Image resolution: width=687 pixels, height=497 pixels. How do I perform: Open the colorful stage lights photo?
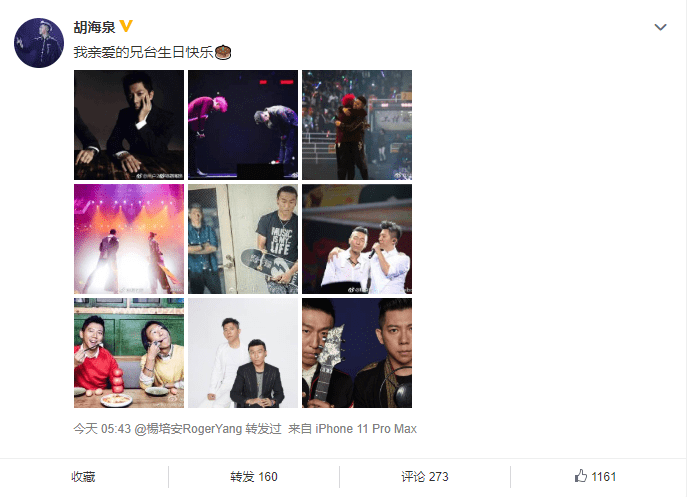[x=129, y=239]
